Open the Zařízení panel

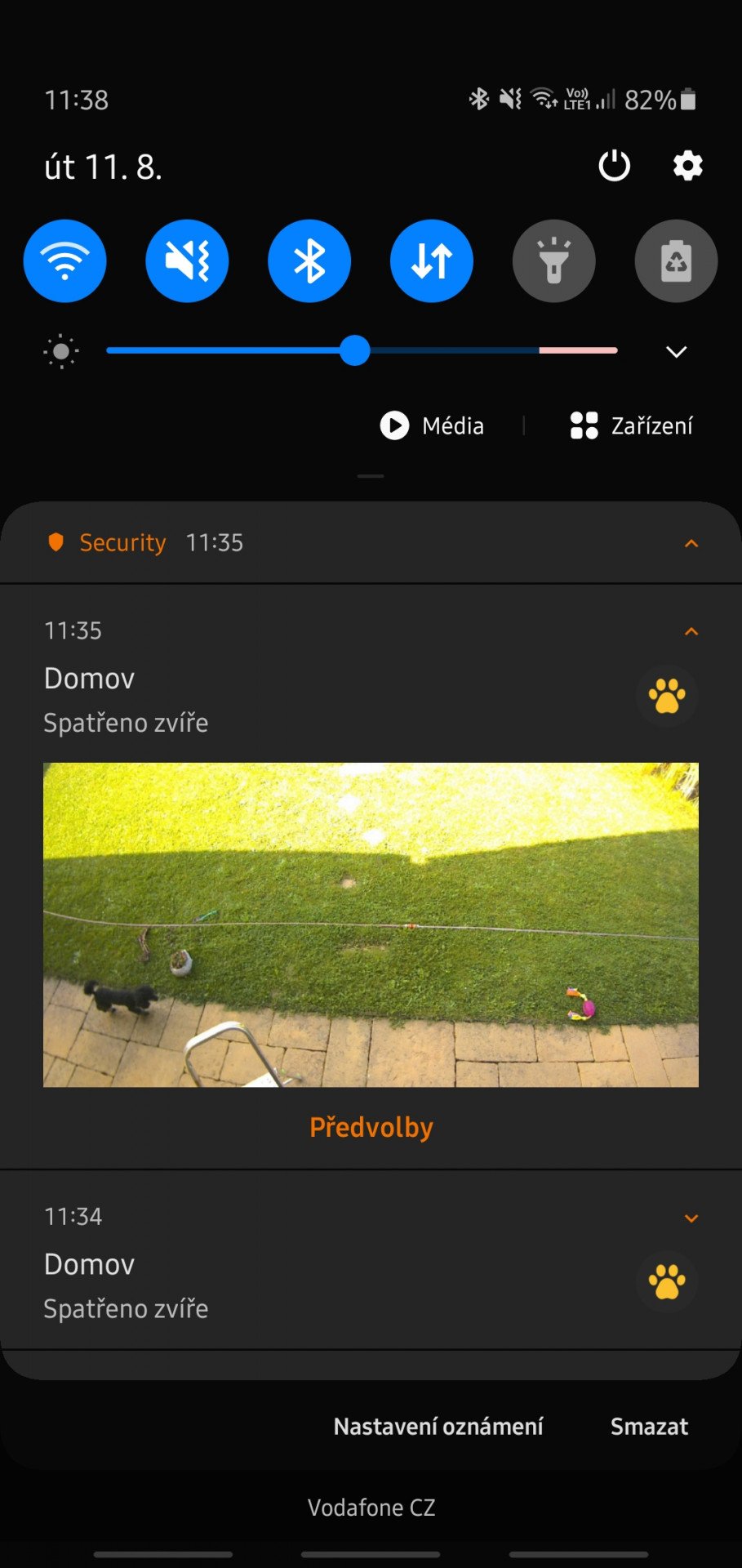(x=631, y=425)
